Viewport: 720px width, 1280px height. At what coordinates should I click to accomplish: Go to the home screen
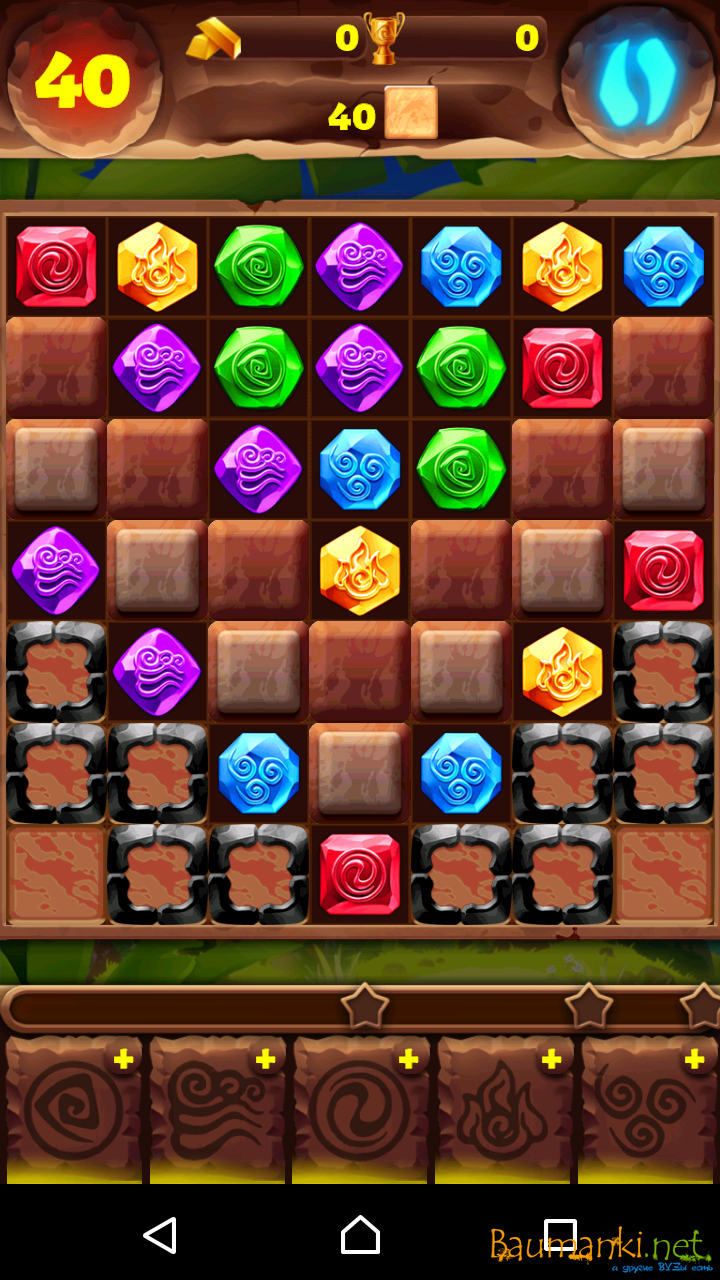(360, 1236)
